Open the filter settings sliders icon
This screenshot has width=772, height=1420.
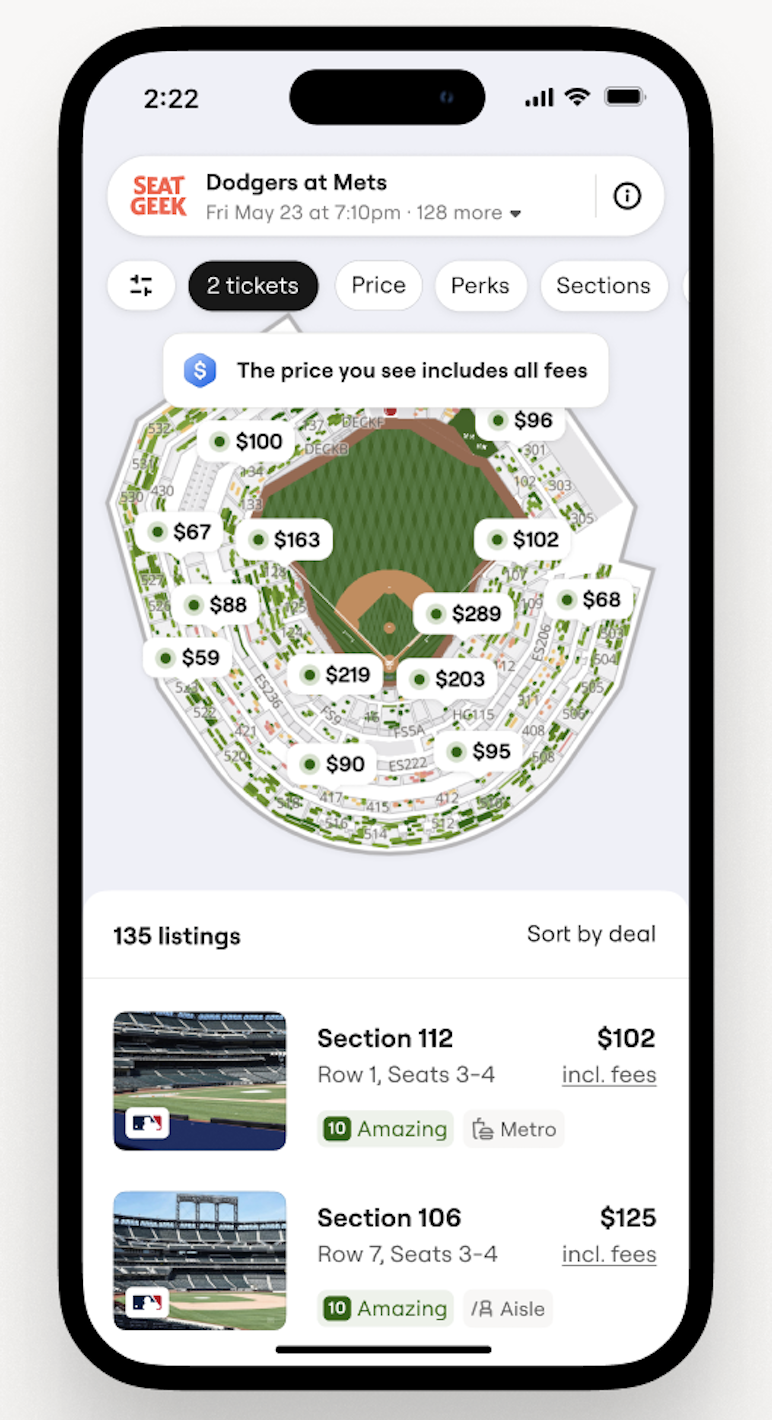pyautogui.click(x=141, y=286)
